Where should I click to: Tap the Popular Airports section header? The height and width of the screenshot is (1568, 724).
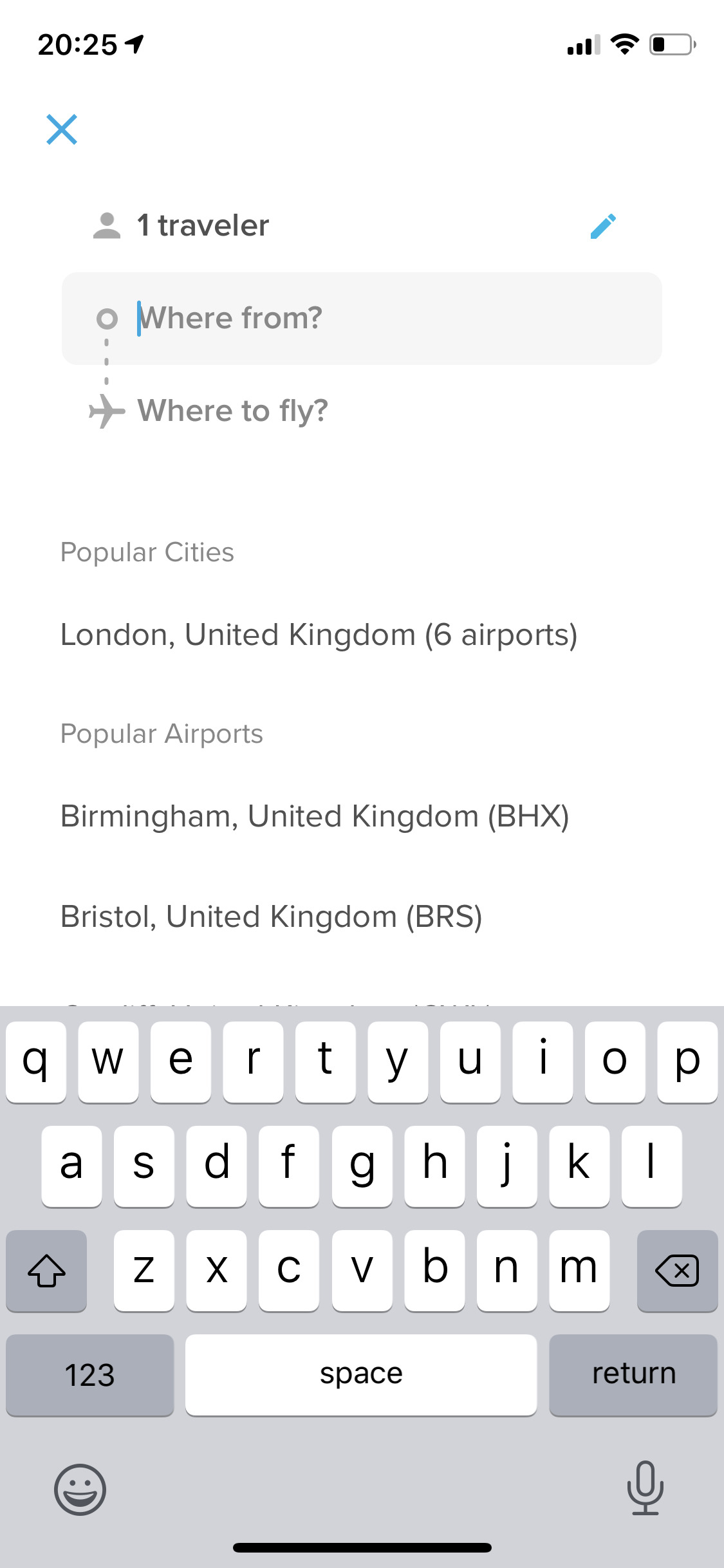click(161, 733)
